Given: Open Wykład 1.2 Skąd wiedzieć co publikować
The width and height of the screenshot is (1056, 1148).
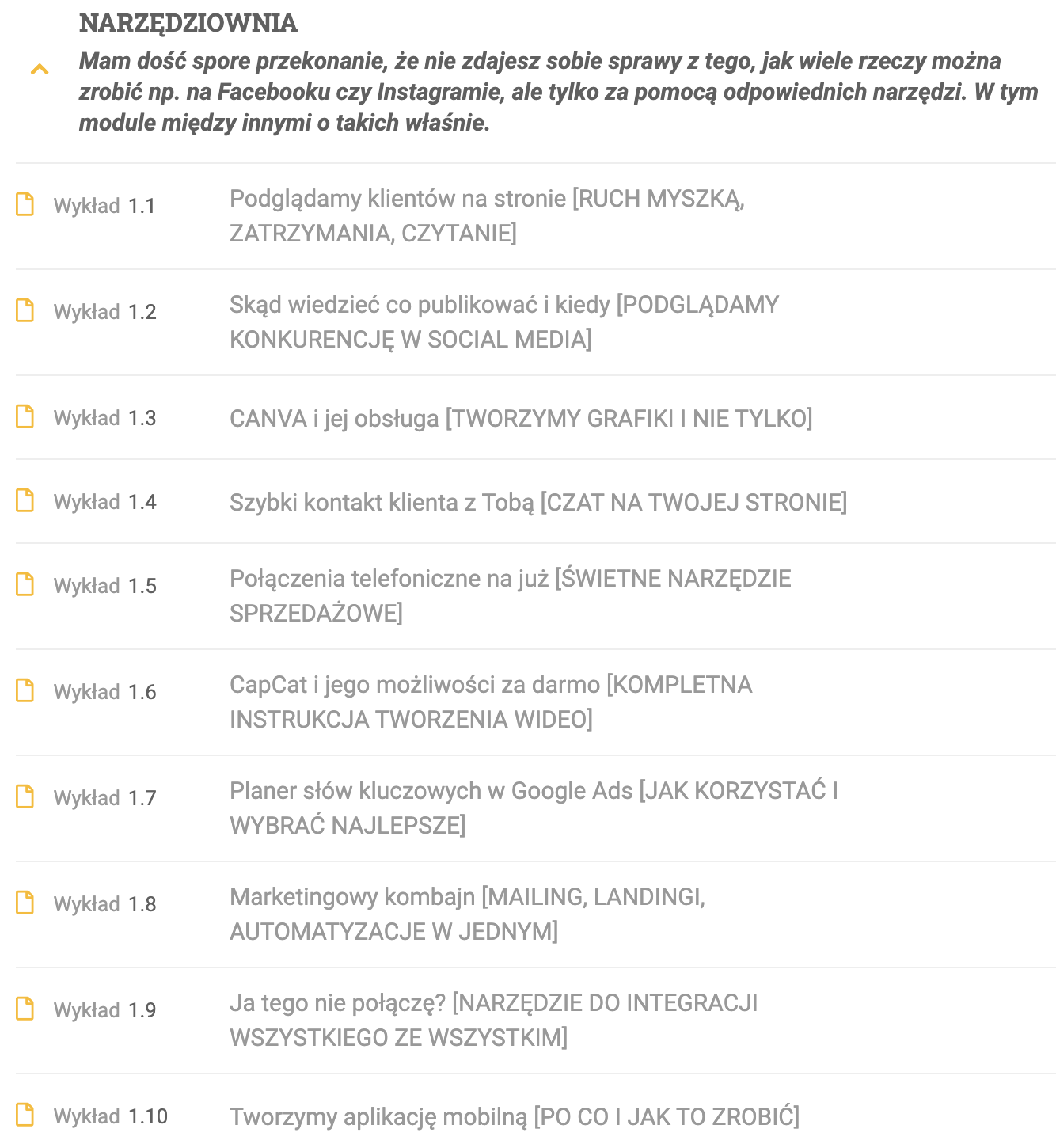Looking at the screenshot, I should (503, 321).
